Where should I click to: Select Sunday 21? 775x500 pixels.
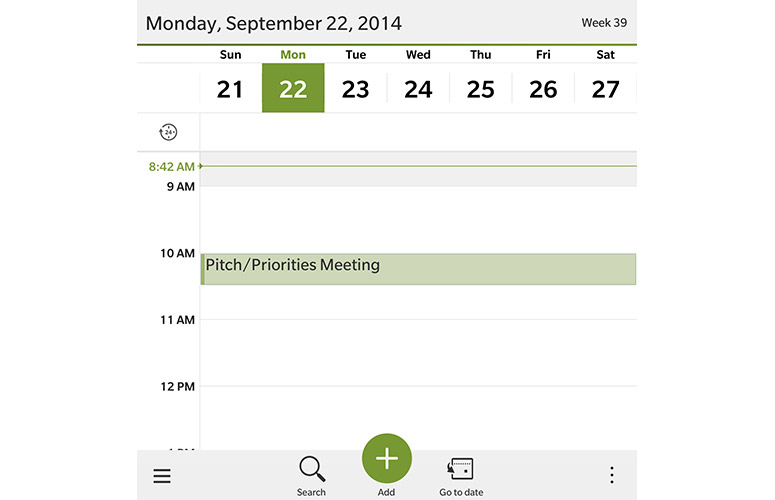click(x=230, y=88)
